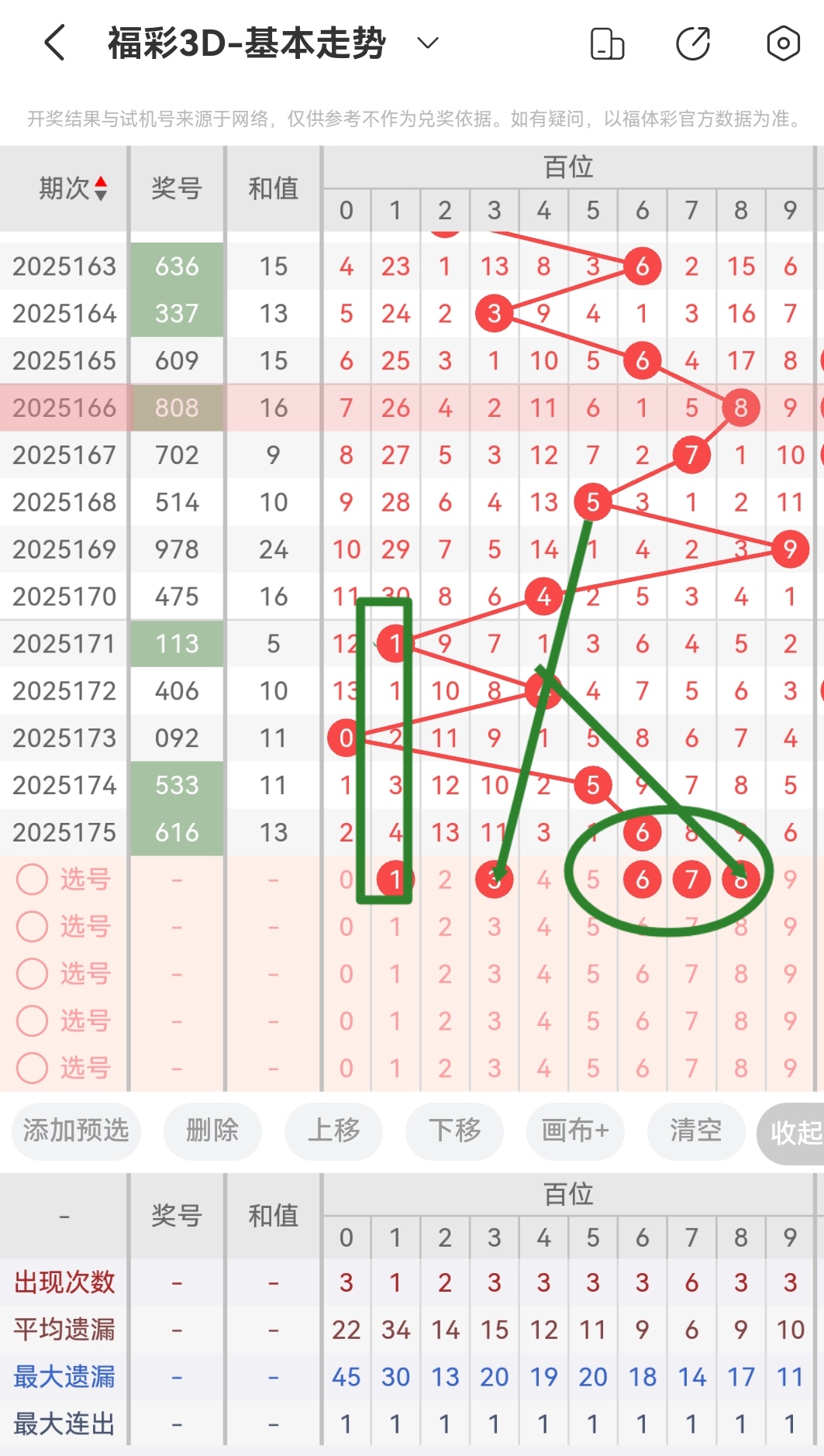Pick digit 9 in first 选号 row
824x1456 pixels.
click(790, 879)
